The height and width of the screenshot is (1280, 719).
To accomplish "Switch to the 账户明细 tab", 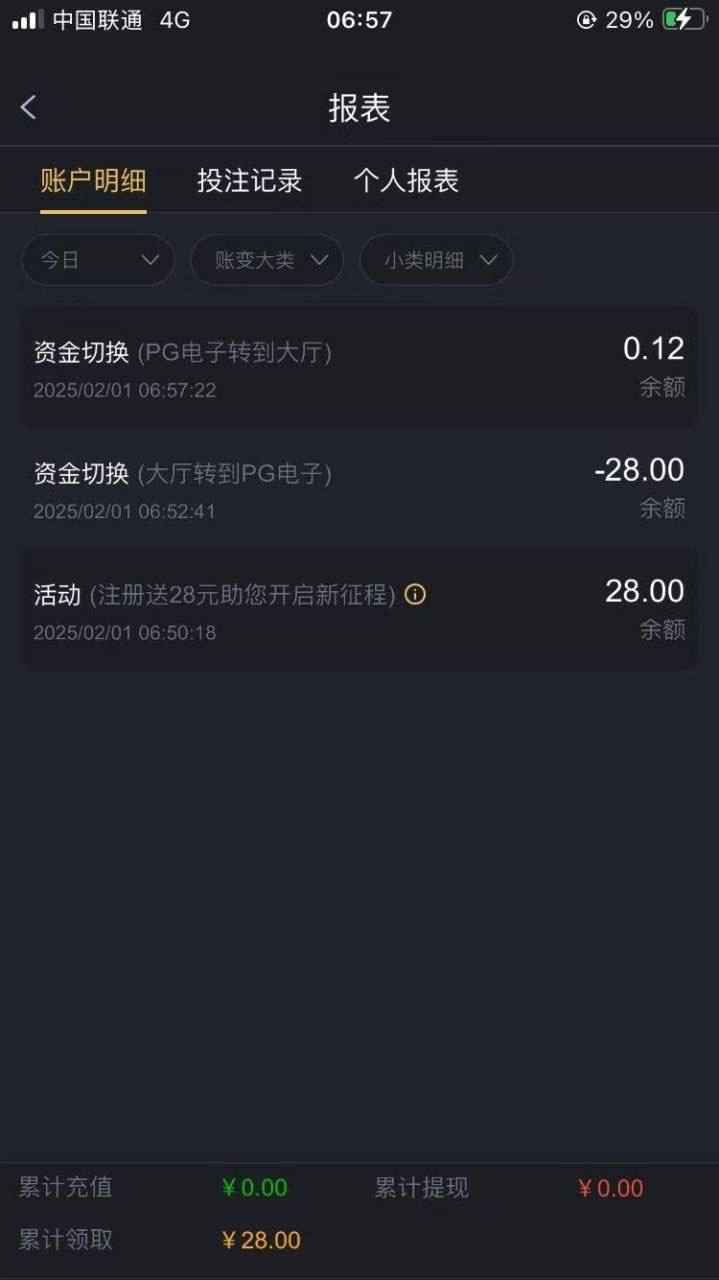I will (x=93, y=181).
